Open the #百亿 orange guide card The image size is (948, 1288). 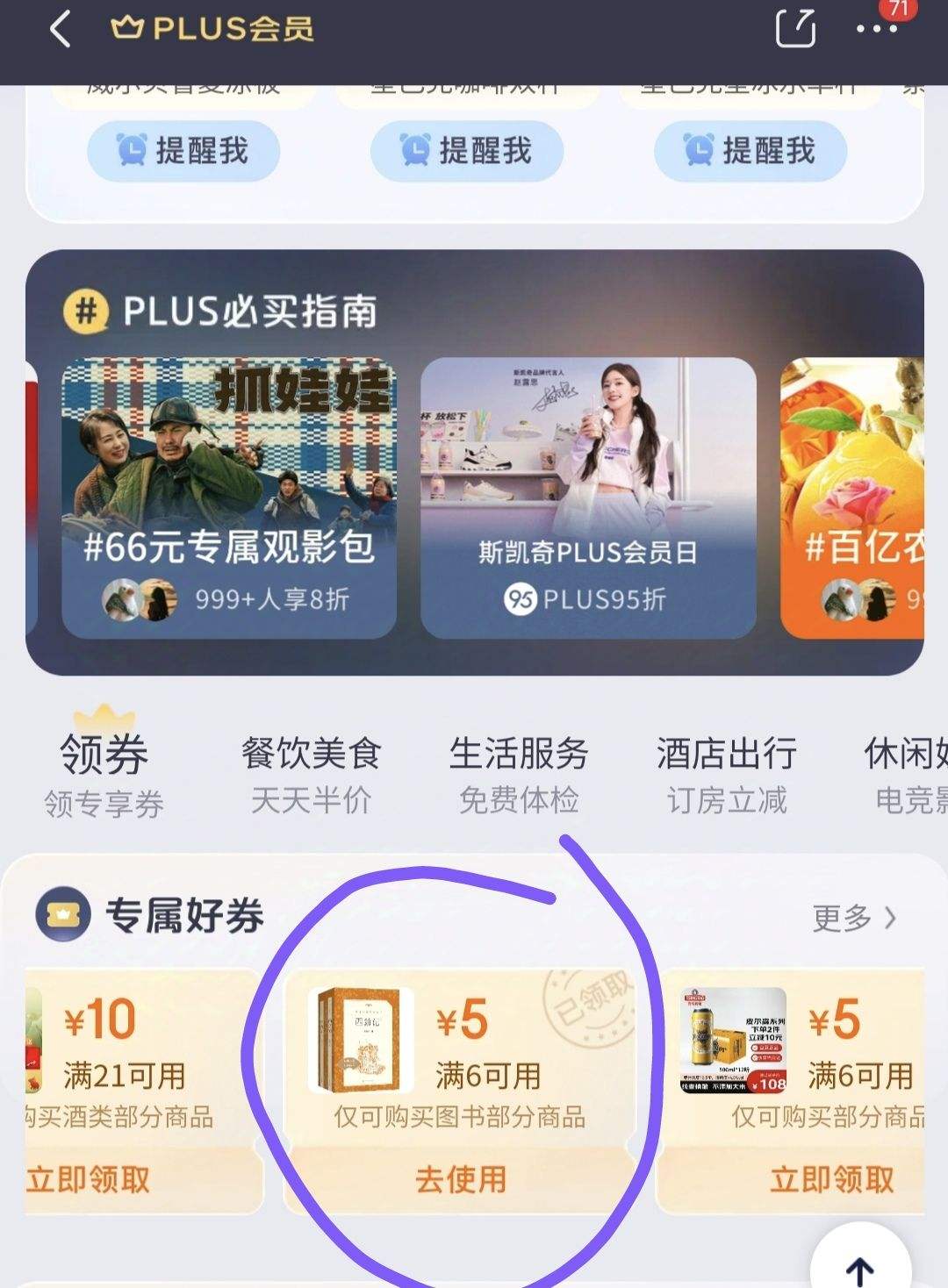(851, 497)
